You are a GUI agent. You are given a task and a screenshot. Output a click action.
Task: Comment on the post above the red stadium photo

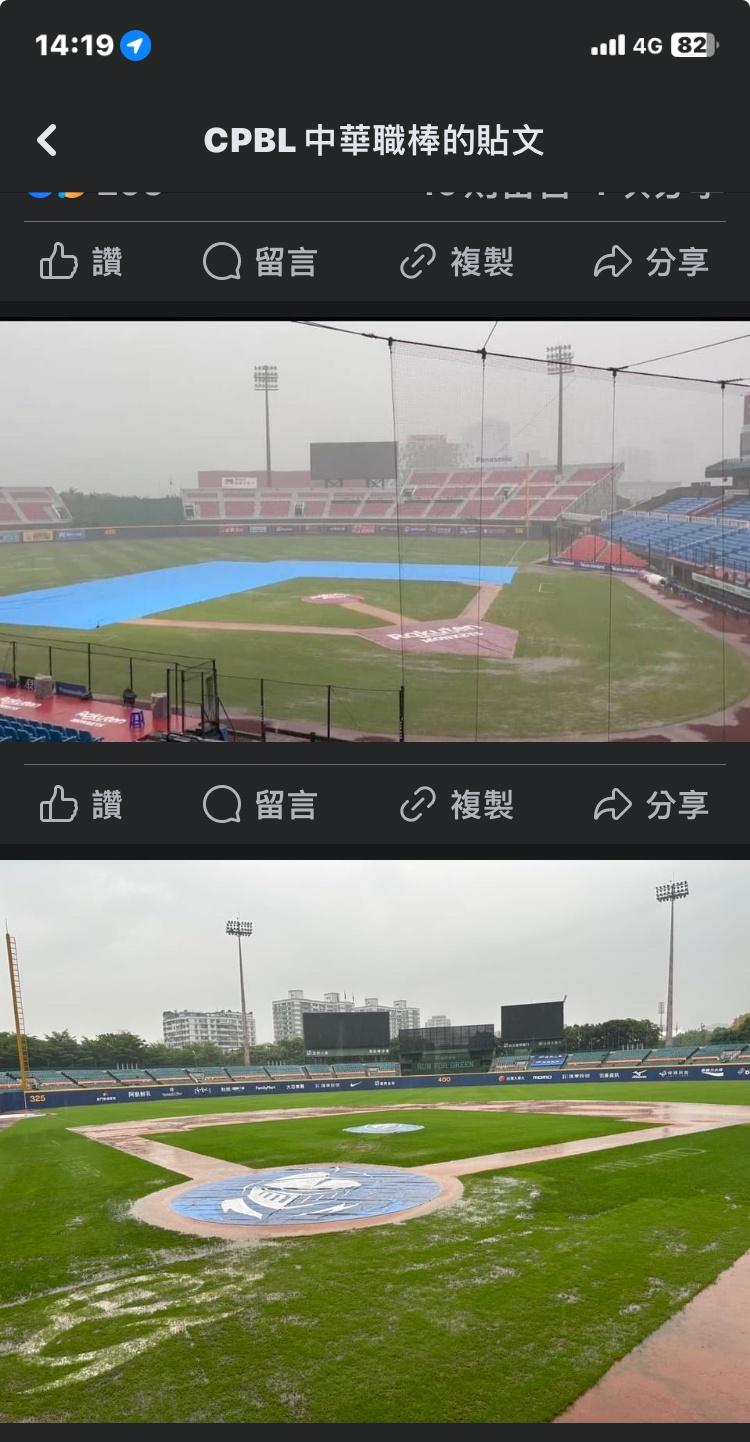tap(259, 263)
